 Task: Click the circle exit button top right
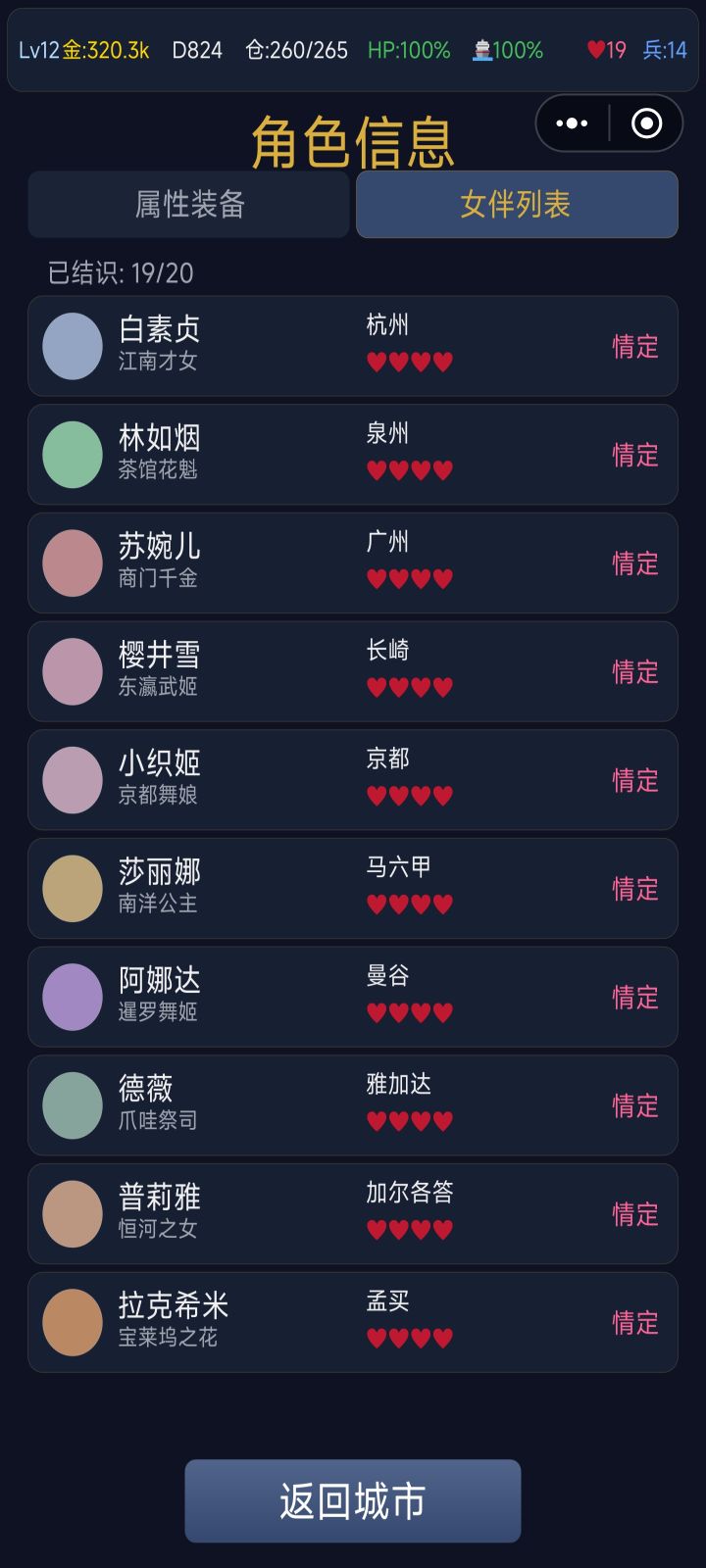646,122
